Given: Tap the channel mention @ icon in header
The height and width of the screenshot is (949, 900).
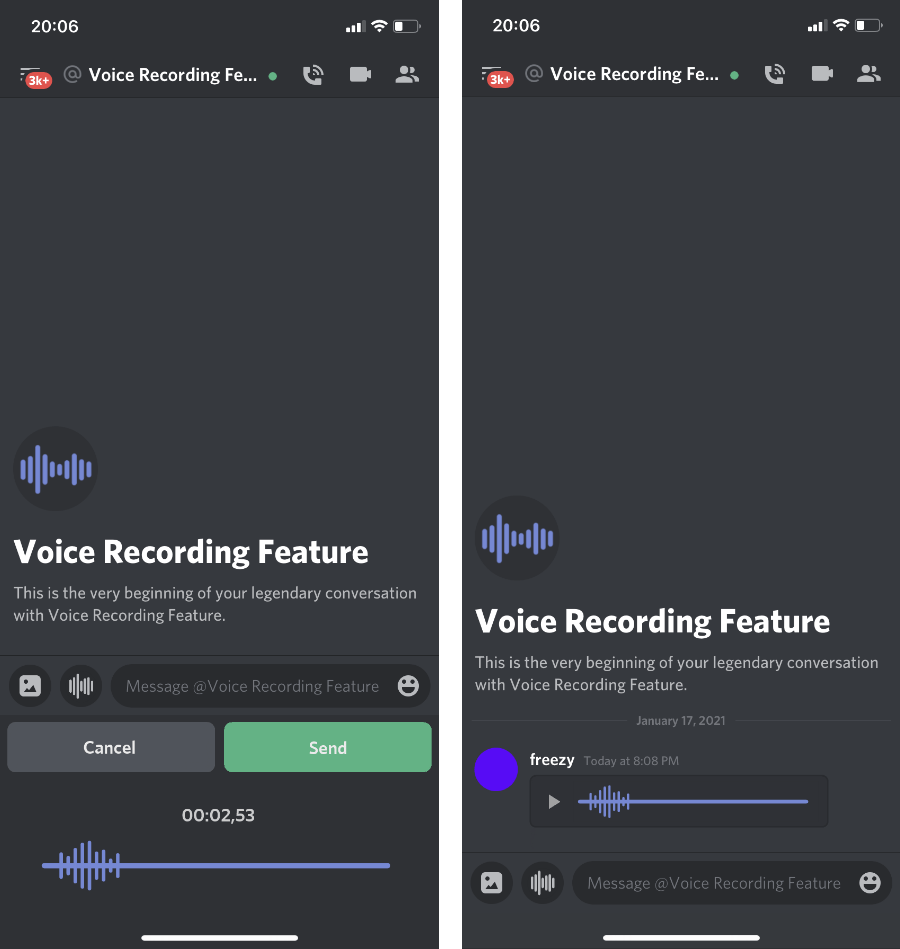Looking at the screenshot, I should coord(72,74).
